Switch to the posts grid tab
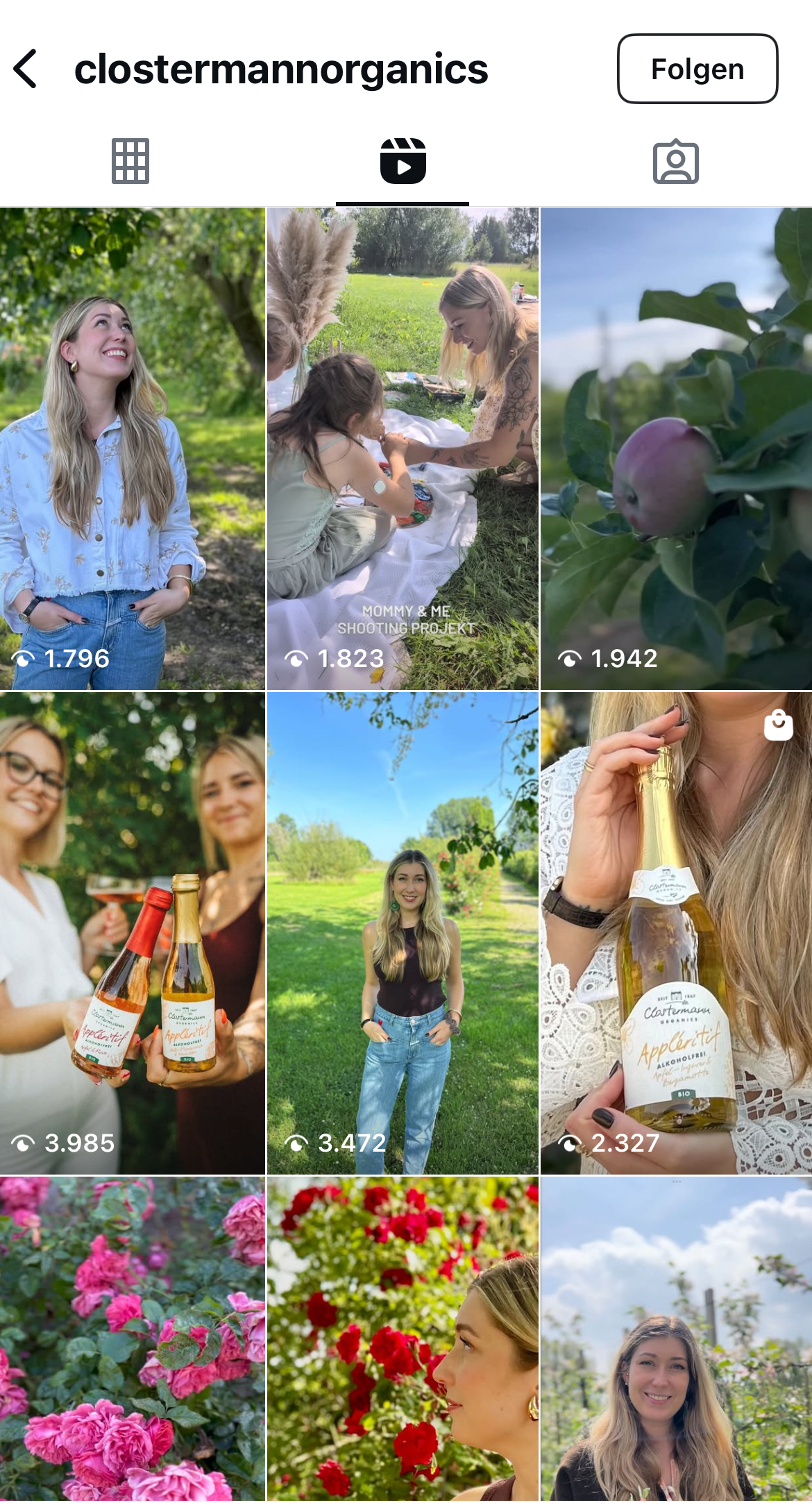The image size is (812, 1505). (x=130, y=162)
